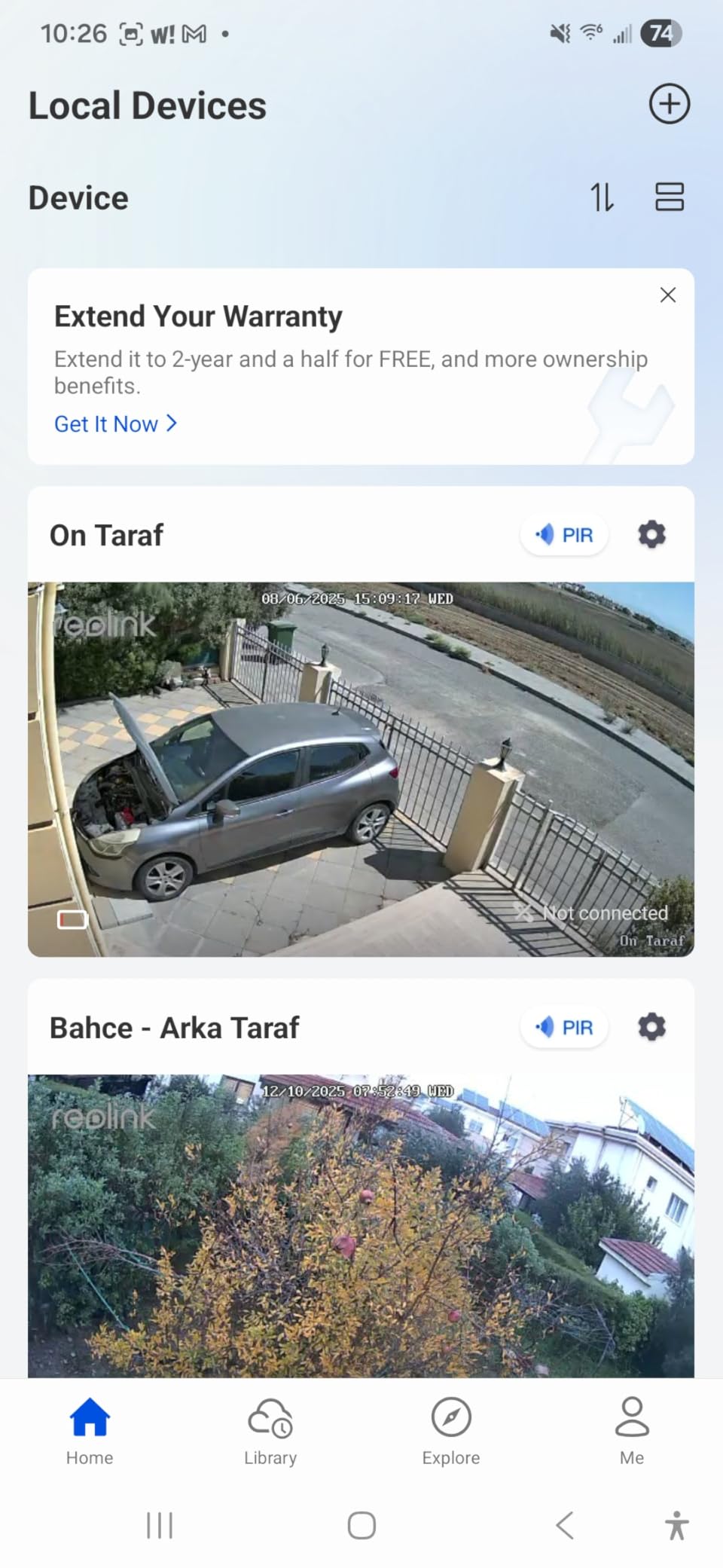Open settings for On Taraf camera
723x1568 pixels.
coord(651,534)
